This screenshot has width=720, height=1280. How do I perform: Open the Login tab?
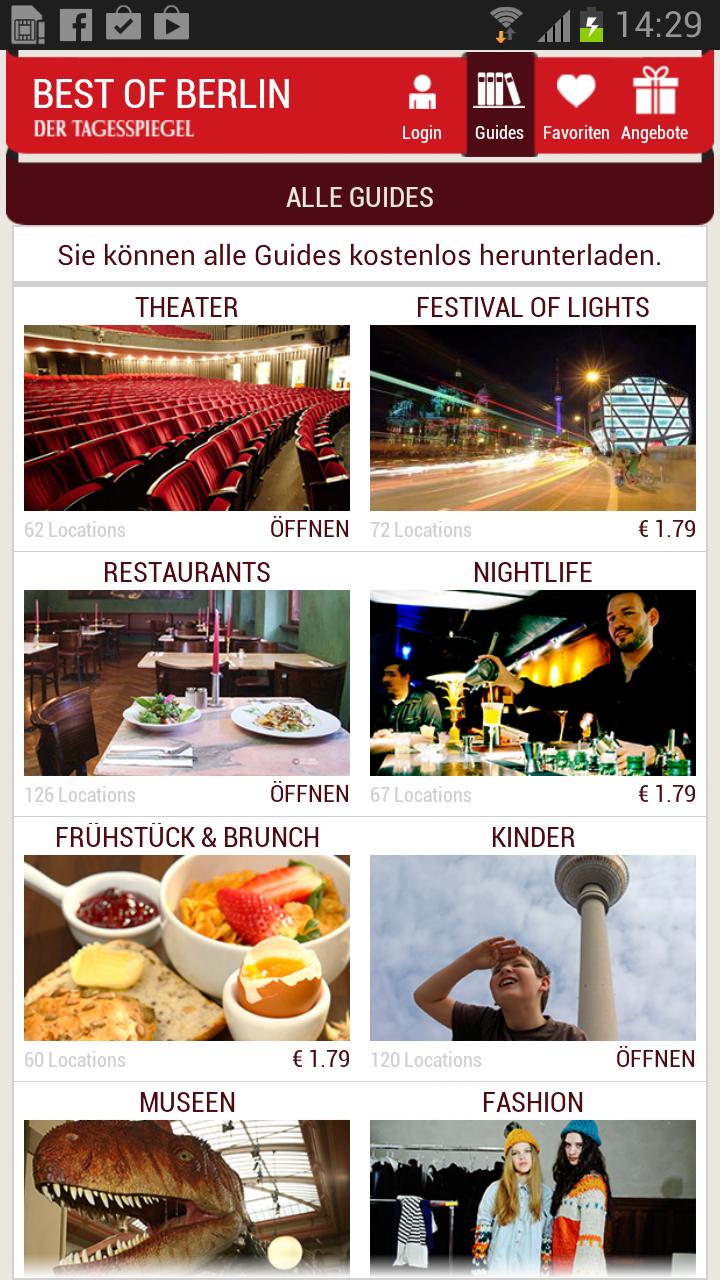[421, 106]
